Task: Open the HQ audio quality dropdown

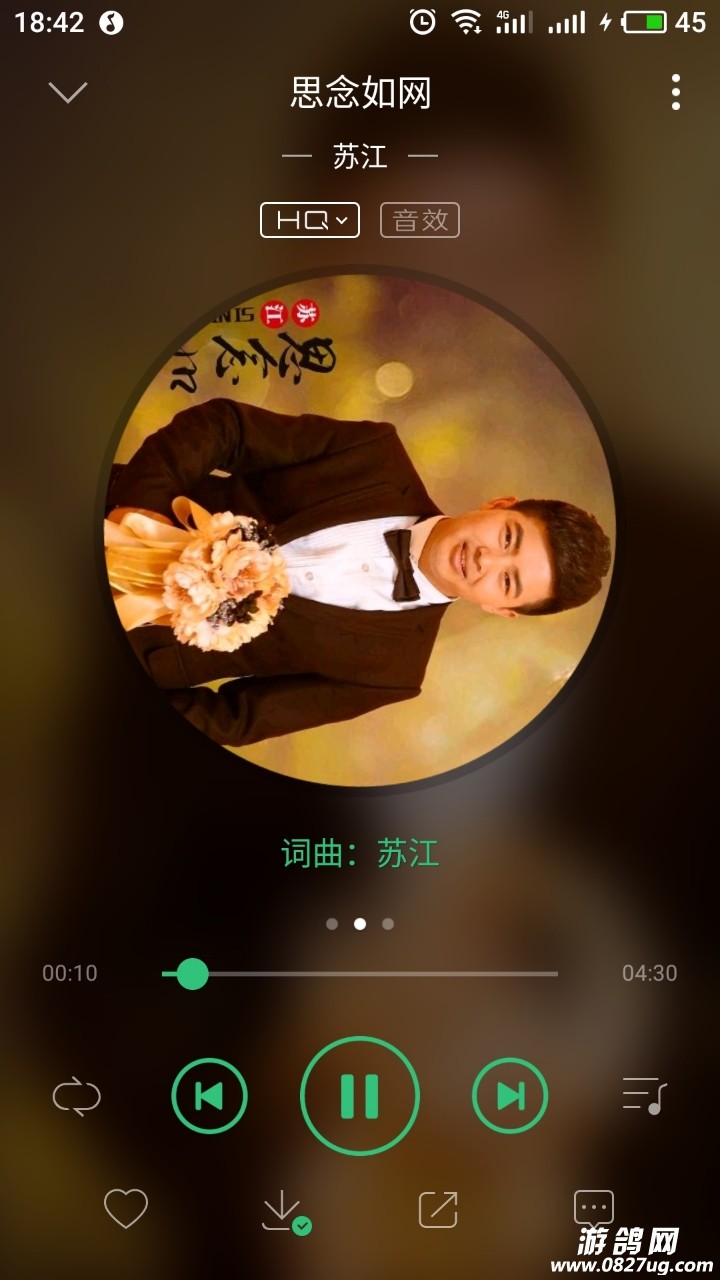Action: (310, 220)
